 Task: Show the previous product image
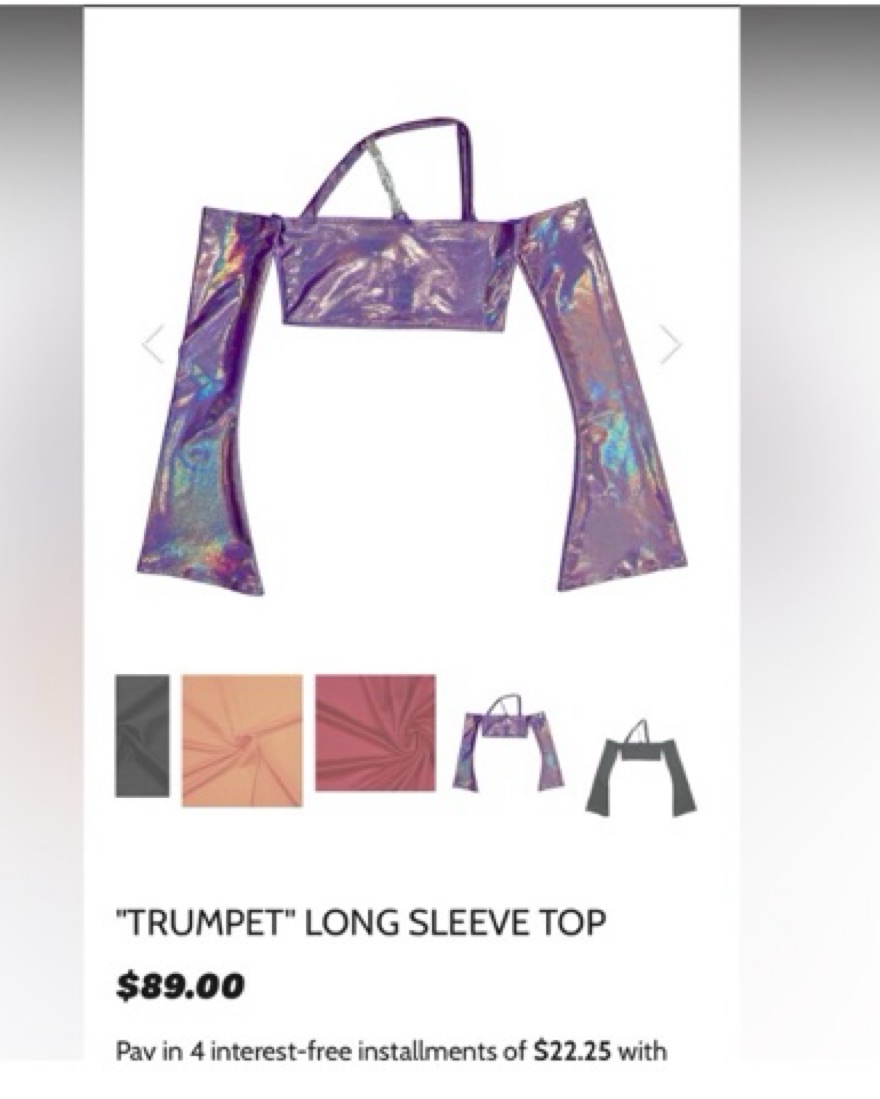pyautogui.click(x=153, y=345)
